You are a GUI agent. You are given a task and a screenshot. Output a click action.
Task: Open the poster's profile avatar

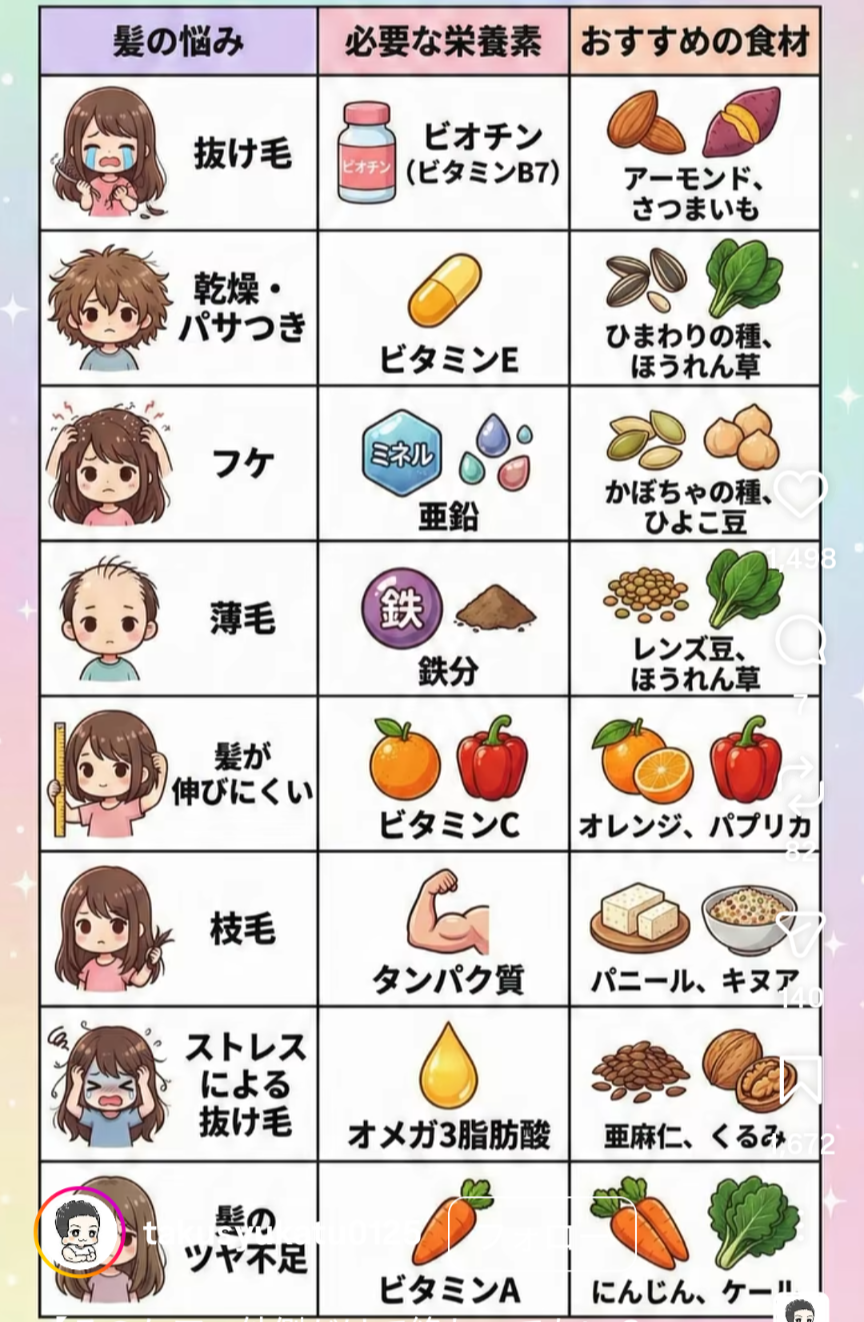click(80, 1232)
